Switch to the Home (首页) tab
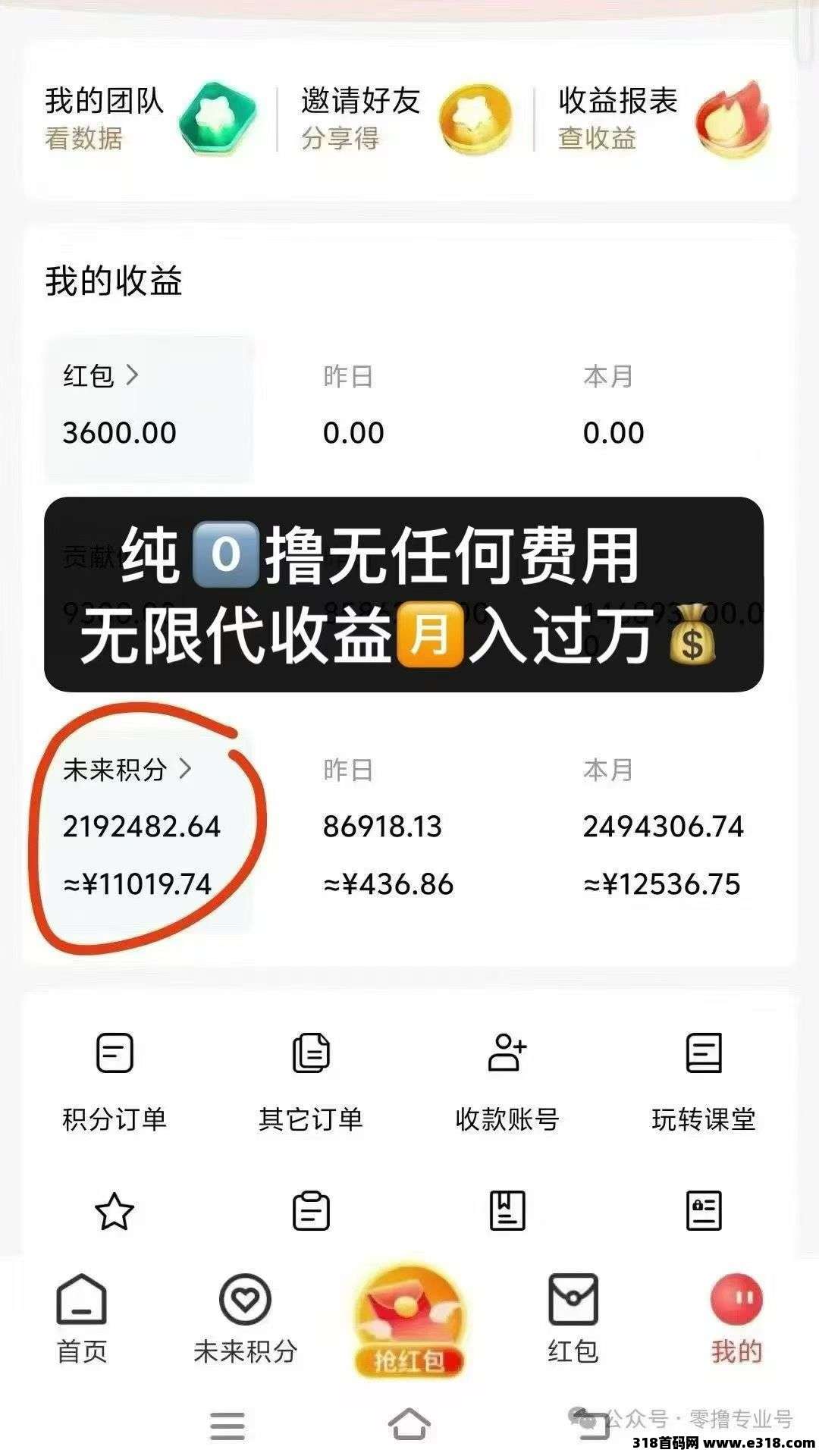 pyautogui.click(x=82, y=1319)
